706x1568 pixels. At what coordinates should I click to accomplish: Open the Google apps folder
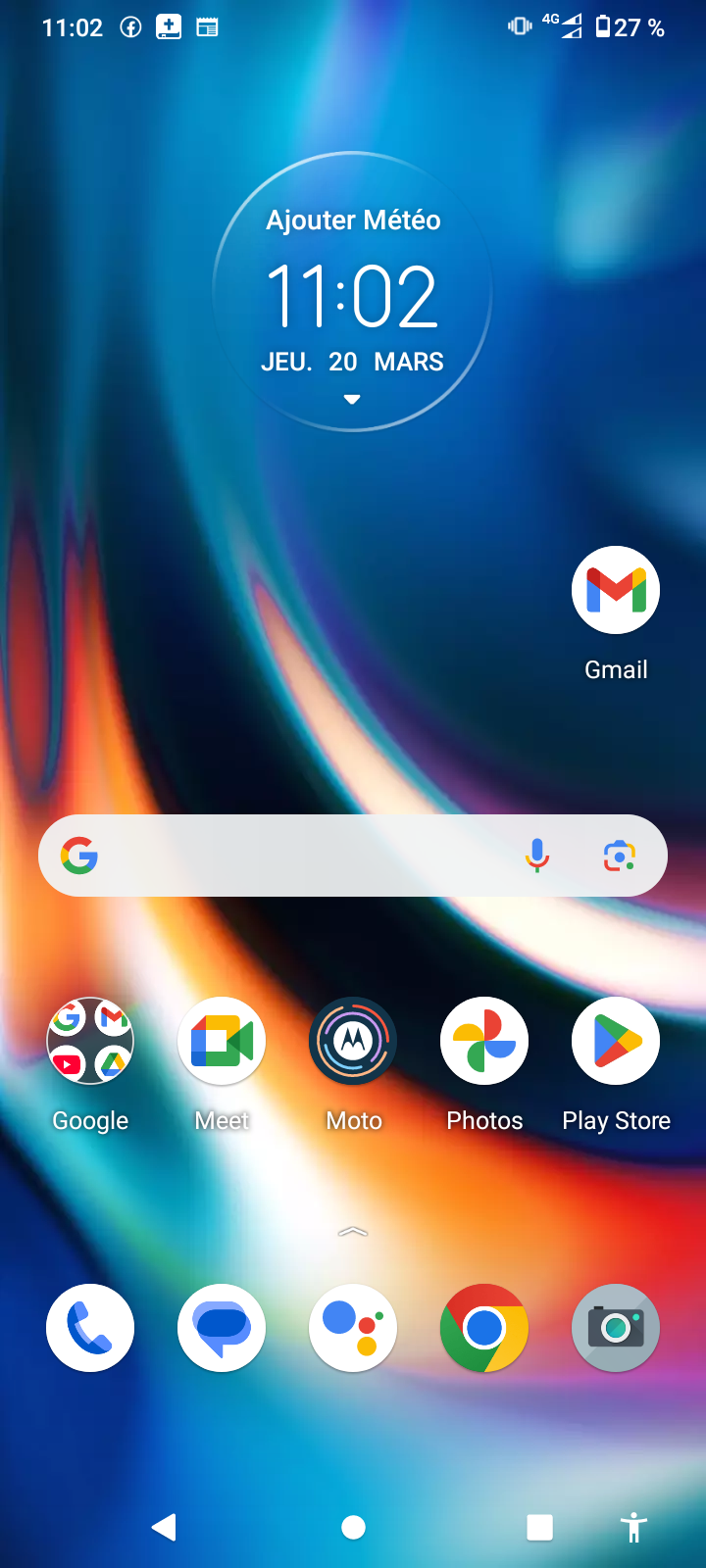[89, 1040]
